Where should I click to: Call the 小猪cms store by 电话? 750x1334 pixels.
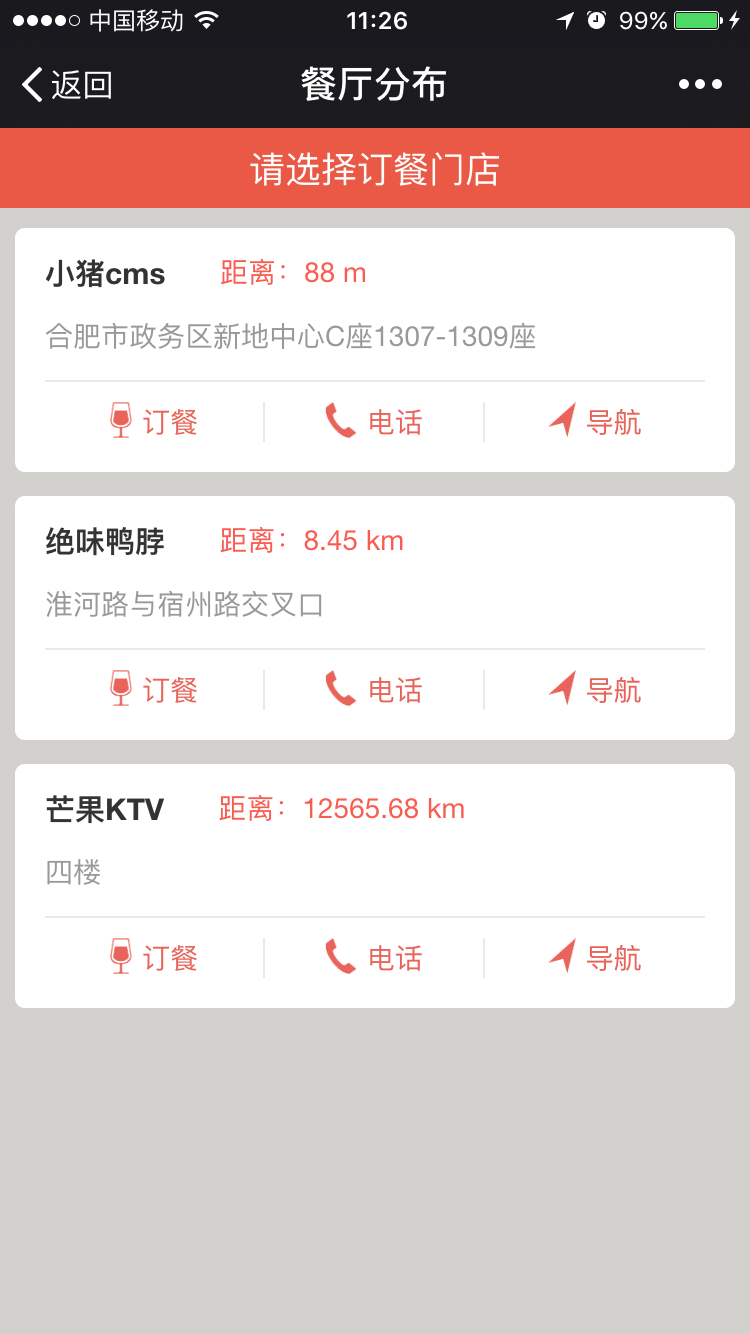click(374, 422)
